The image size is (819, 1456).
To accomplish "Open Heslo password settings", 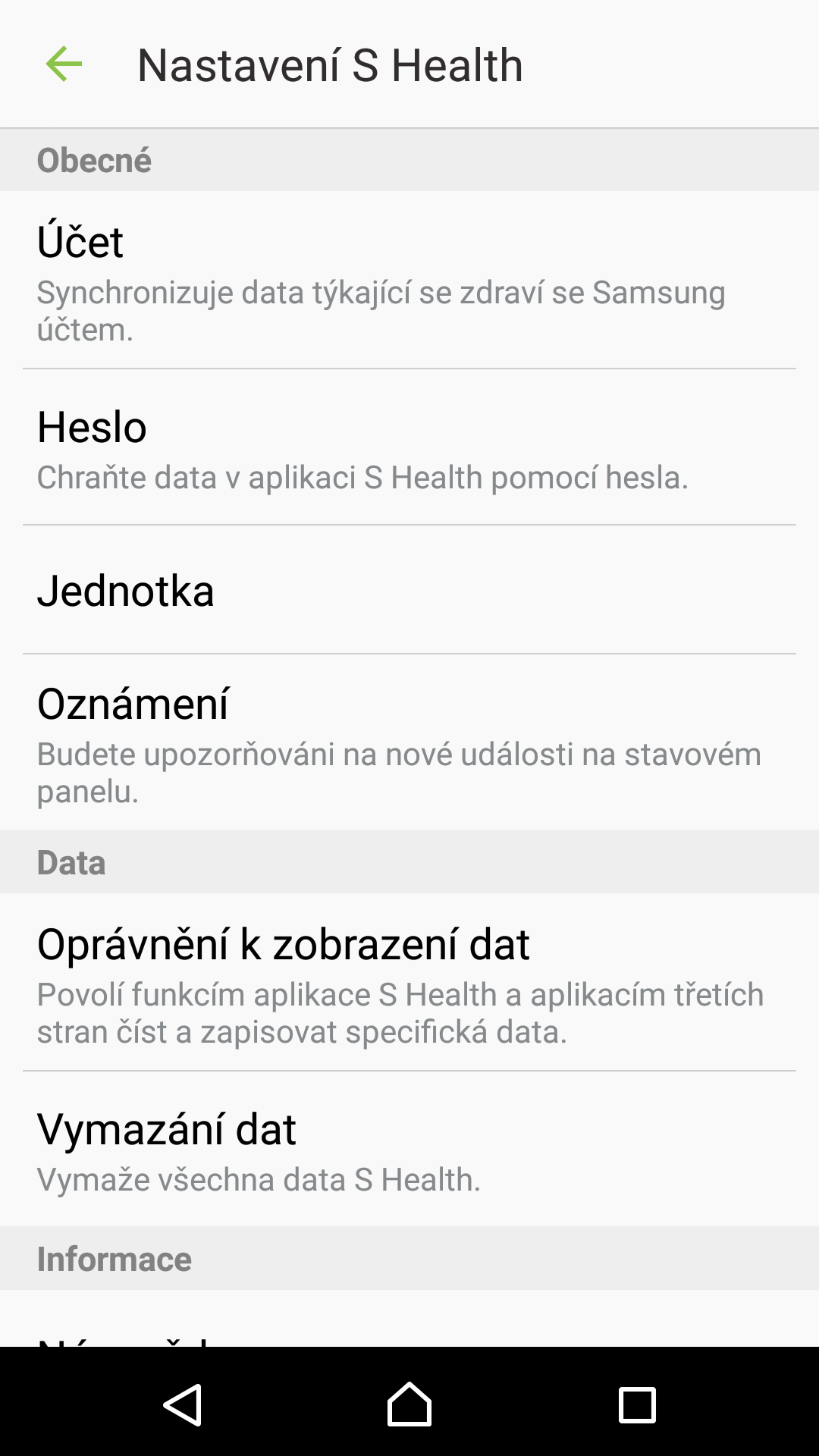I will pos(409,447).
